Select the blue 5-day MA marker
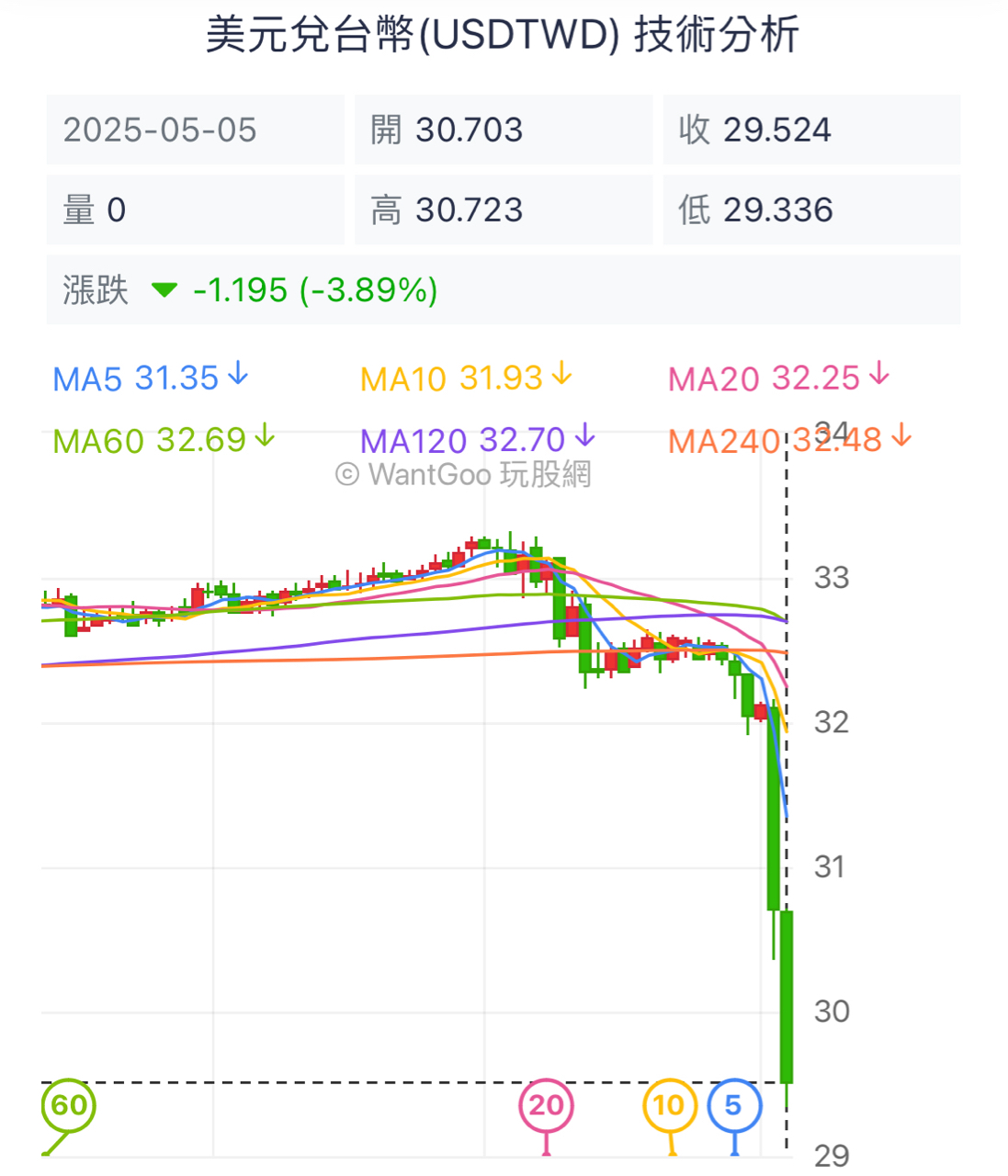The width and height of the screenshot is (1008, 1176). pos(734,1105)
